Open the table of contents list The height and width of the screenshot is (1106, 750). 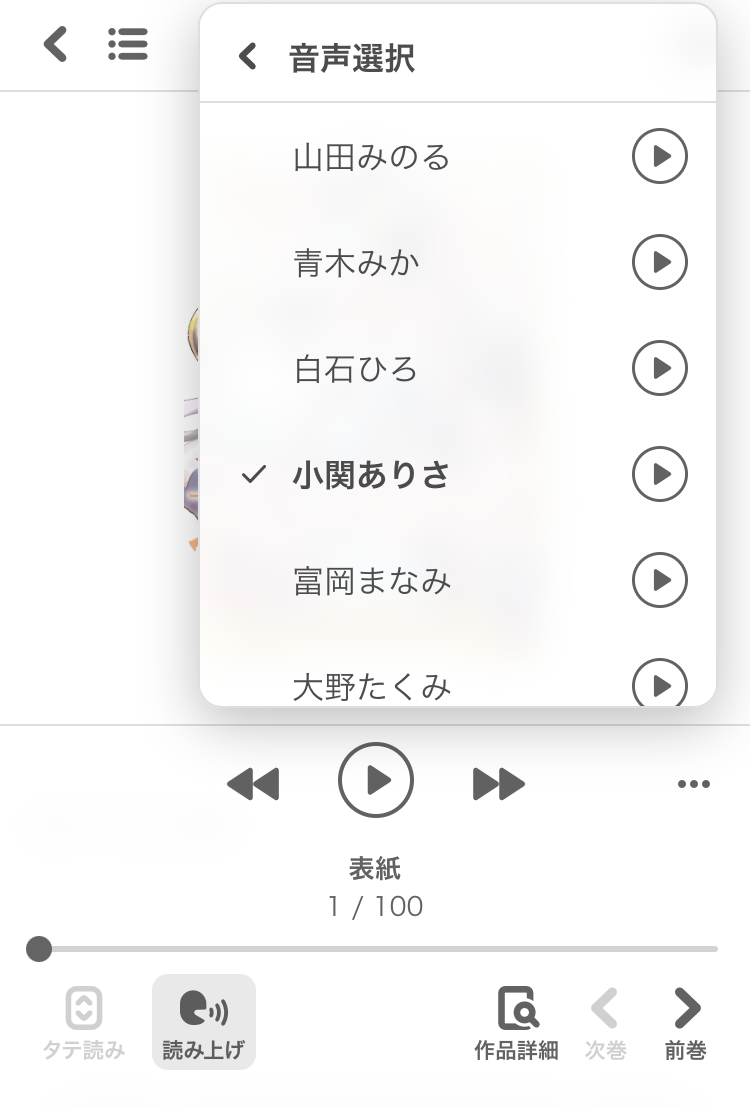(x=128, y=44)
